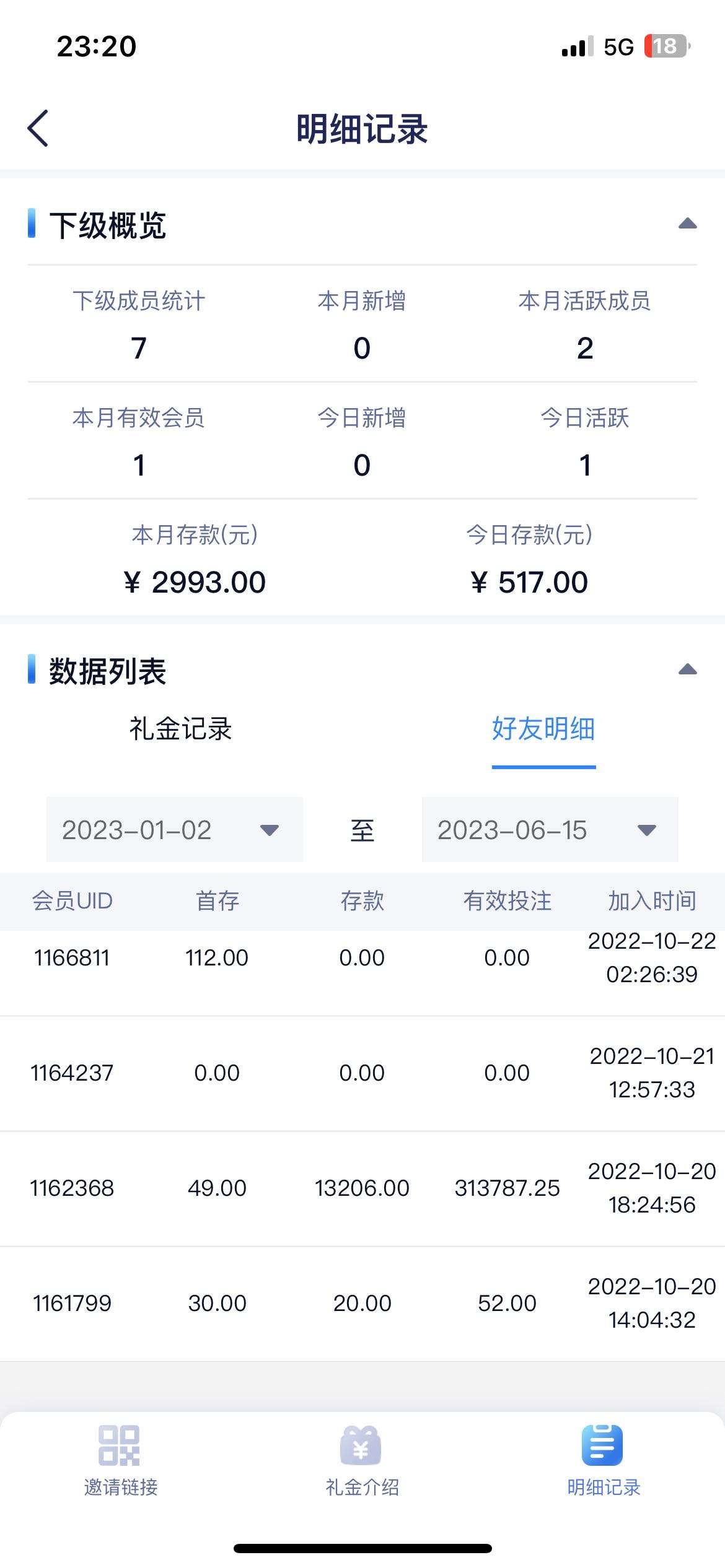Viewport: 725px width, 1568px height.
Task: Open the end date picker 2023-06-15
Action: pos(550,829)
